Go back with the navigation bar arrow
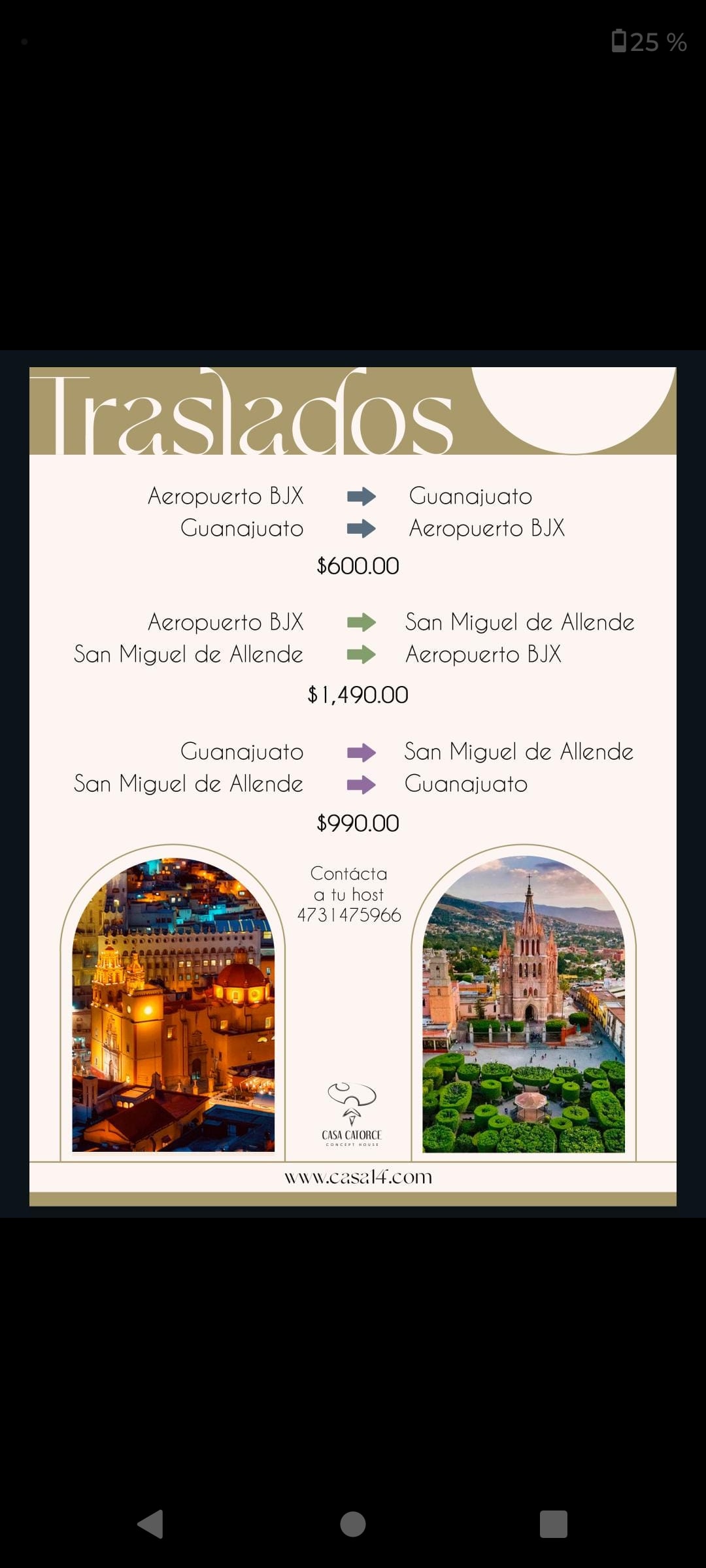 tap(151, 1524)
